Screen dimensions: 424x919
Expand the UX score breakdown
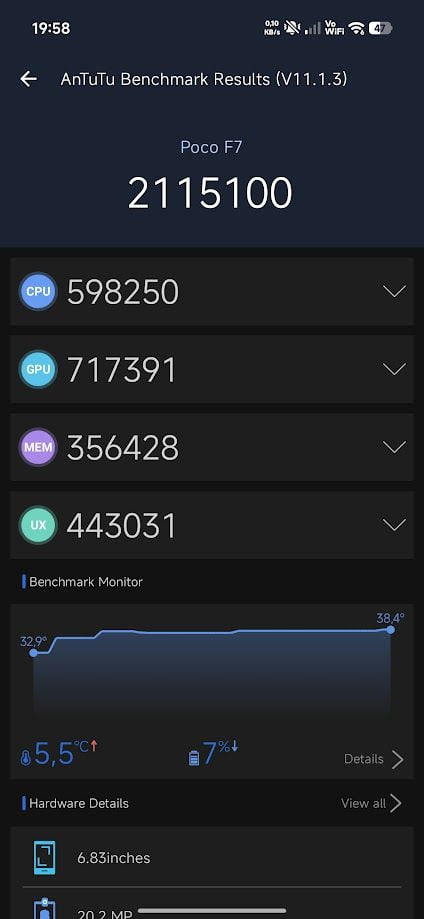394,525
